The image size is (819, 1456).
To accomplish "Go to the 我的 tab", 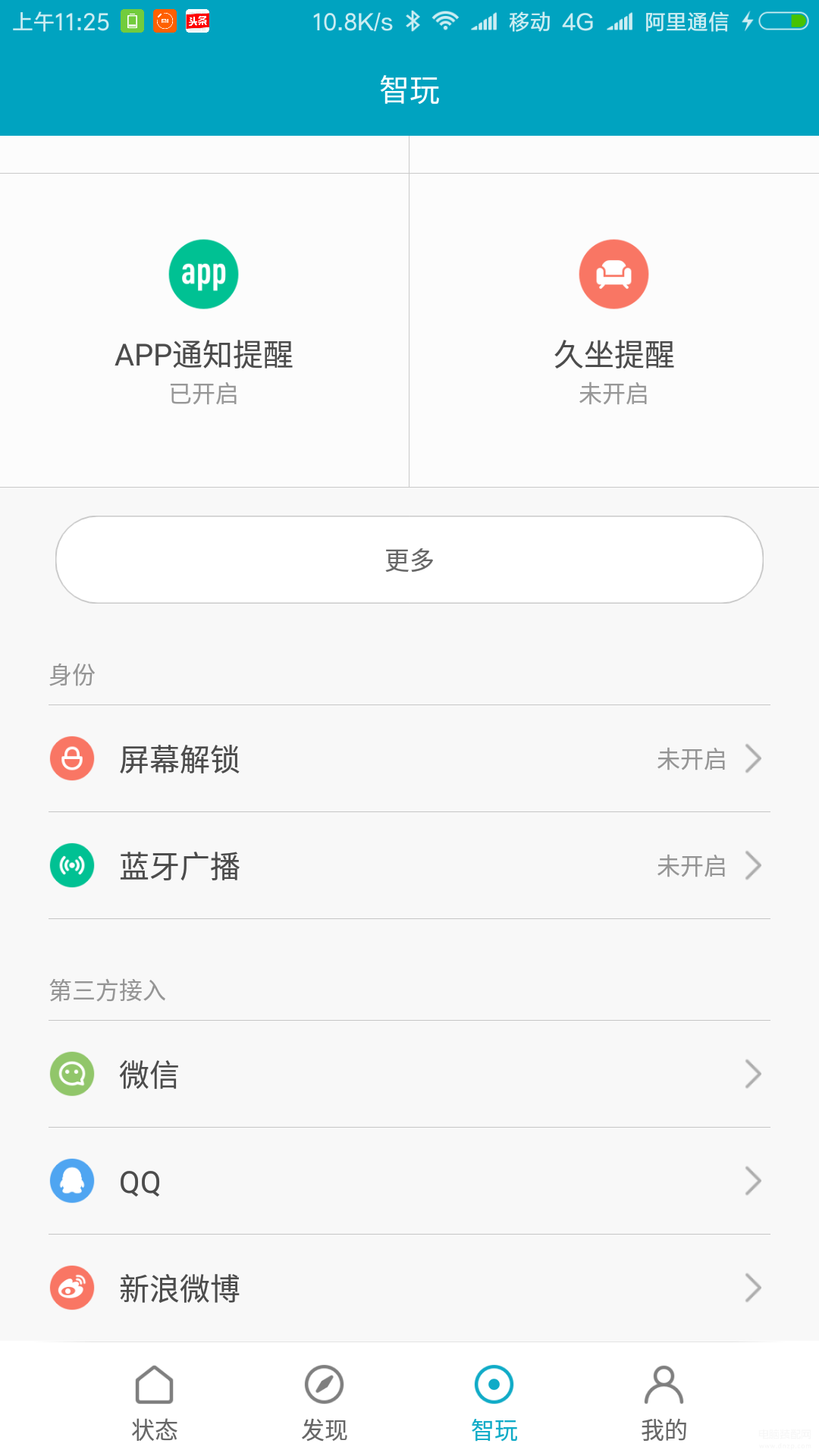I will 664,1403.
